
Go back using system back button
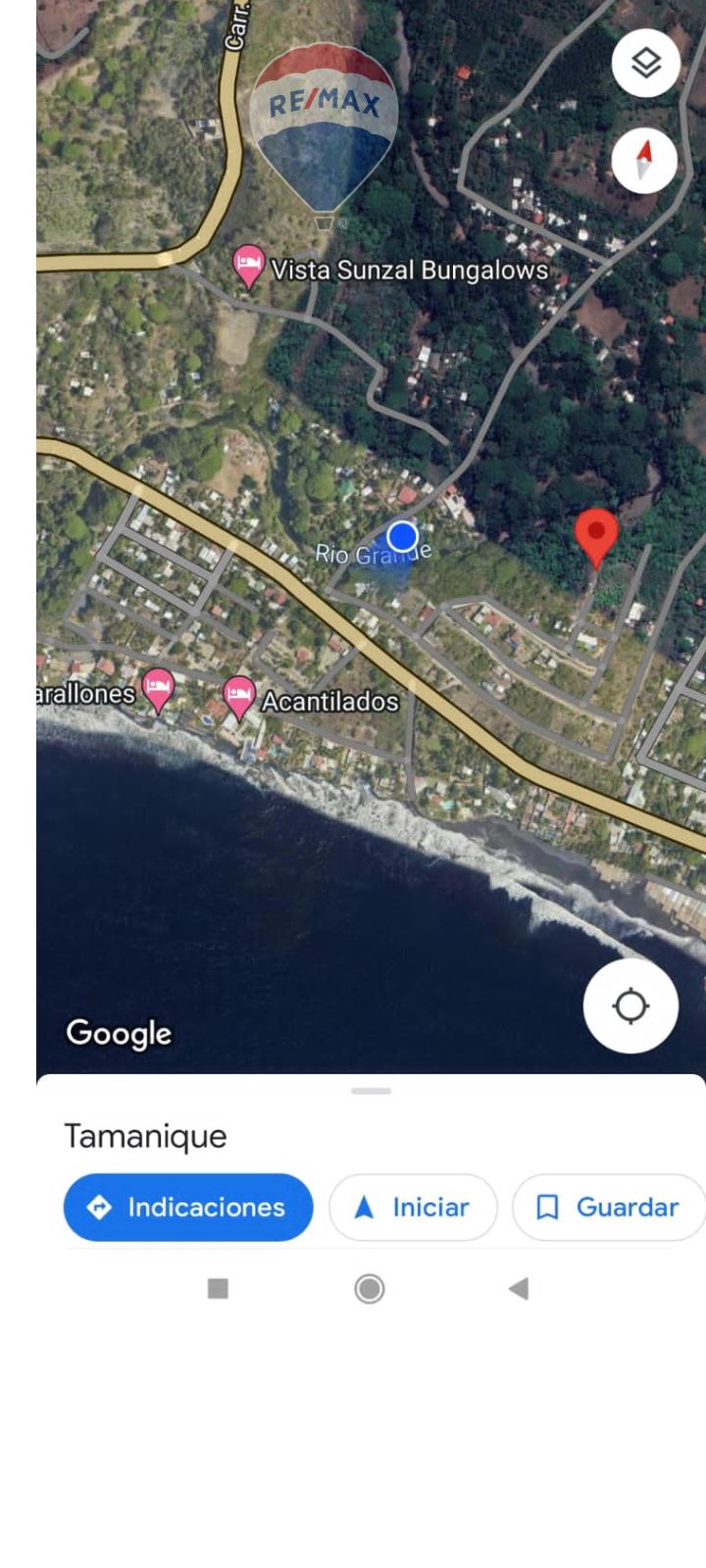520,1289
